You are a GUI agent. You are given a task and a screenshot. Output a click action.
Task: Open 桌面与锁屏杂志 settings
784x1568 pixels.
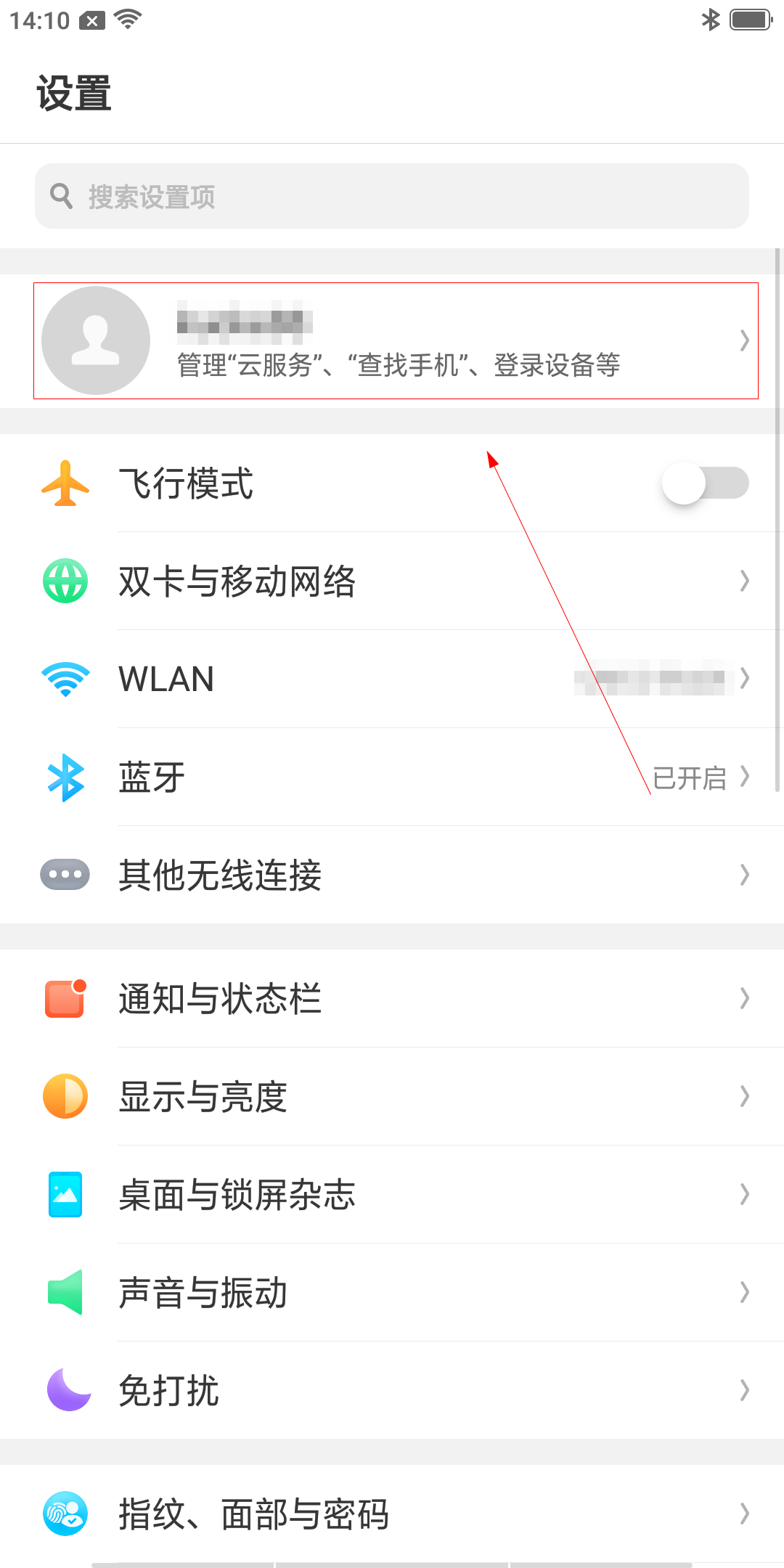pyautogui.click(x=392, y=1195)
